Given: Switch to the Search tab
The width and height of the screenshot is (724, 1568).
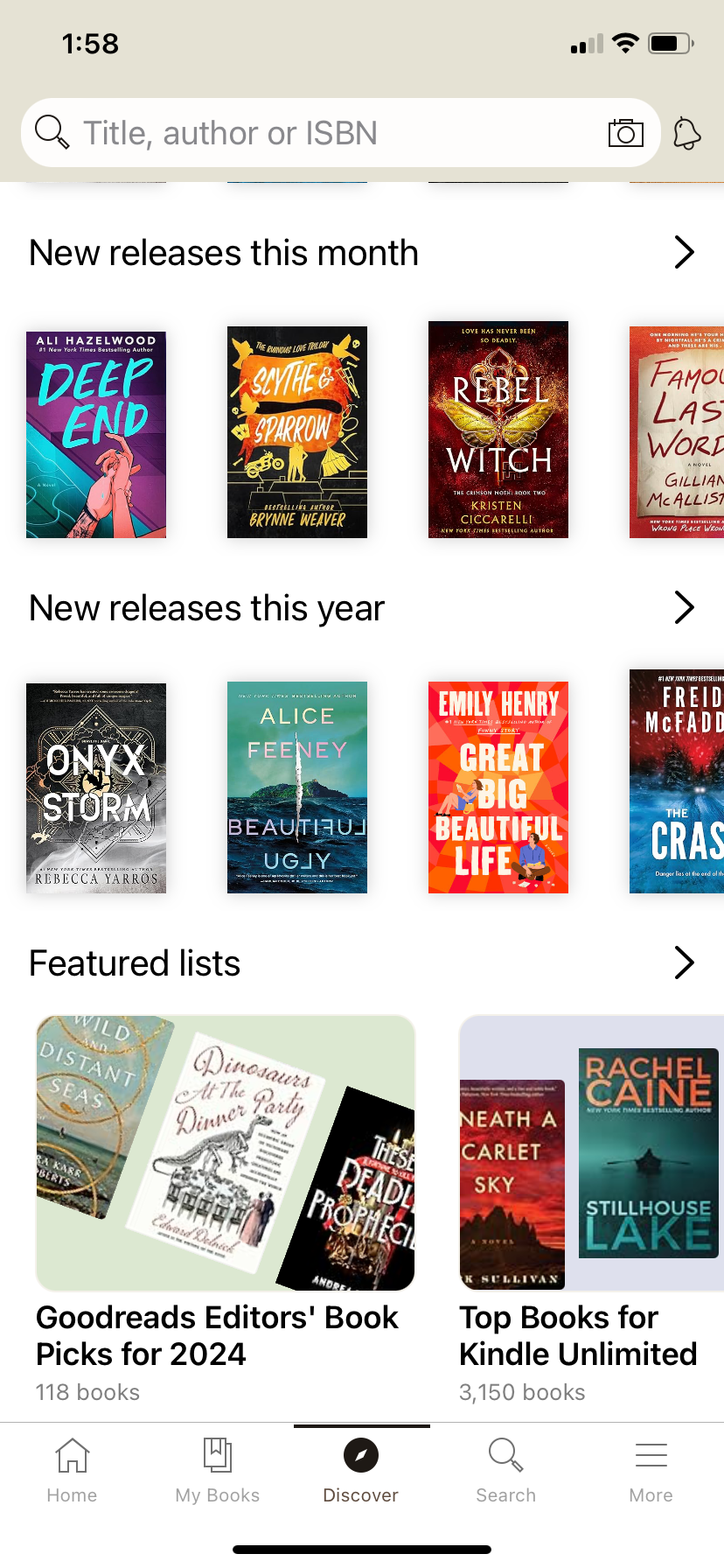Looking at the screenshot, I should click(x=505, y=1470).
